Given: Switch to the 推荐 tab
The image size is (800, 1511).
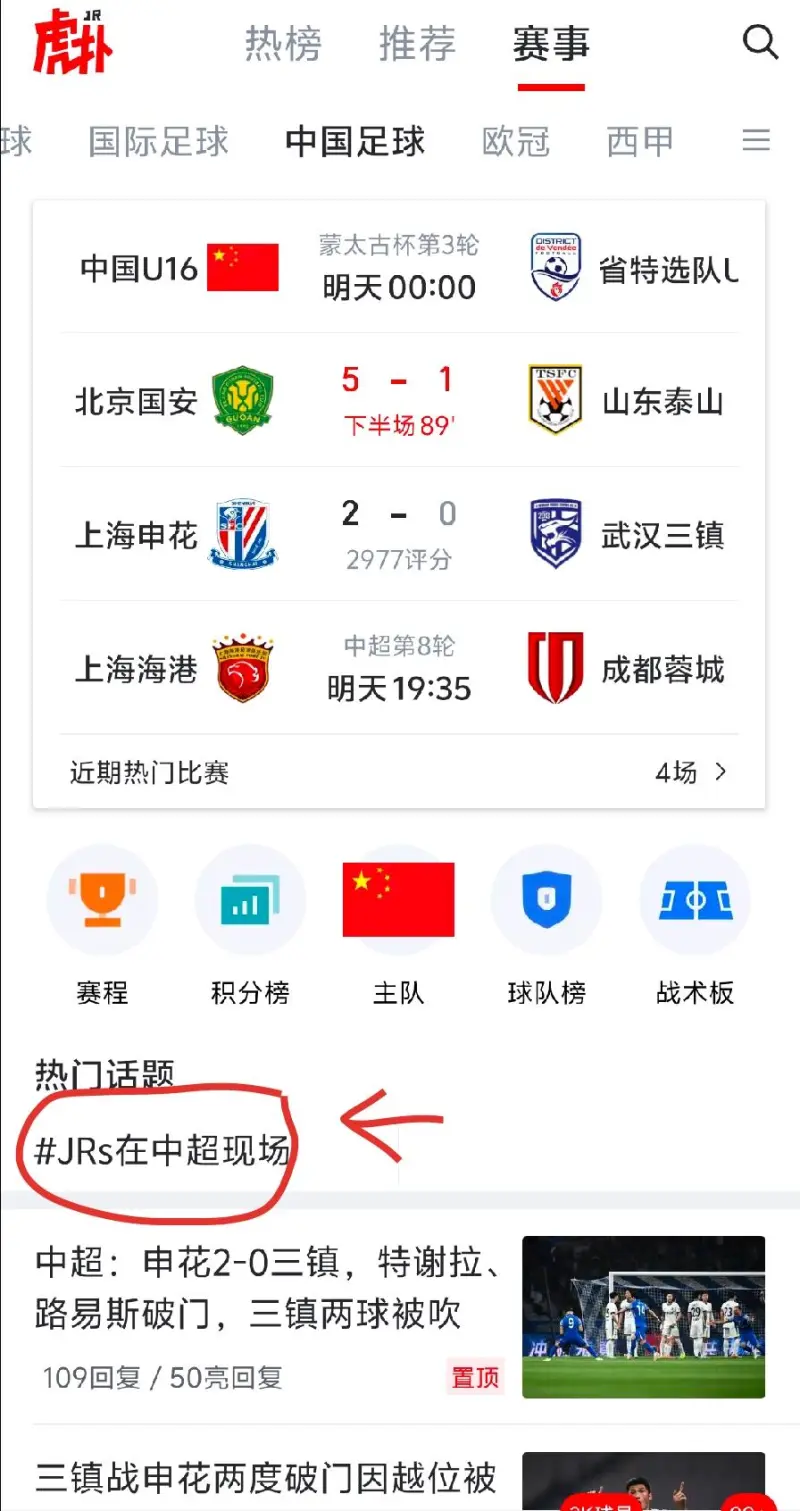Looking at the screenshot, I should [x=417, y=44].
